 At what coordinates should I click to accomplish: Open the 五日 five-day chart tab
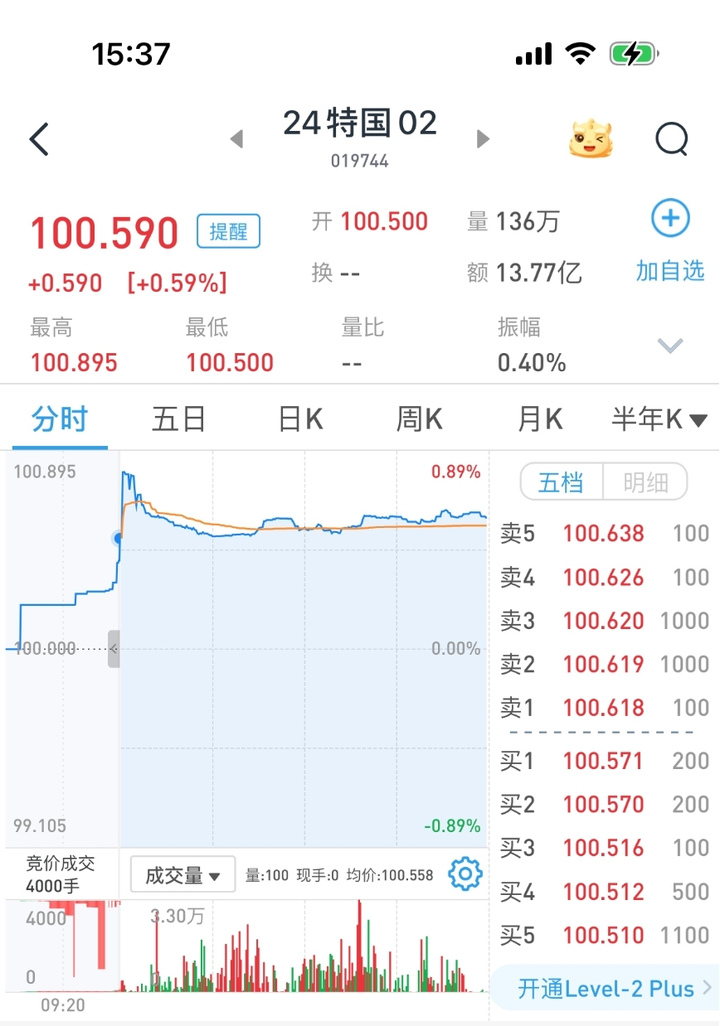(178, 420)
